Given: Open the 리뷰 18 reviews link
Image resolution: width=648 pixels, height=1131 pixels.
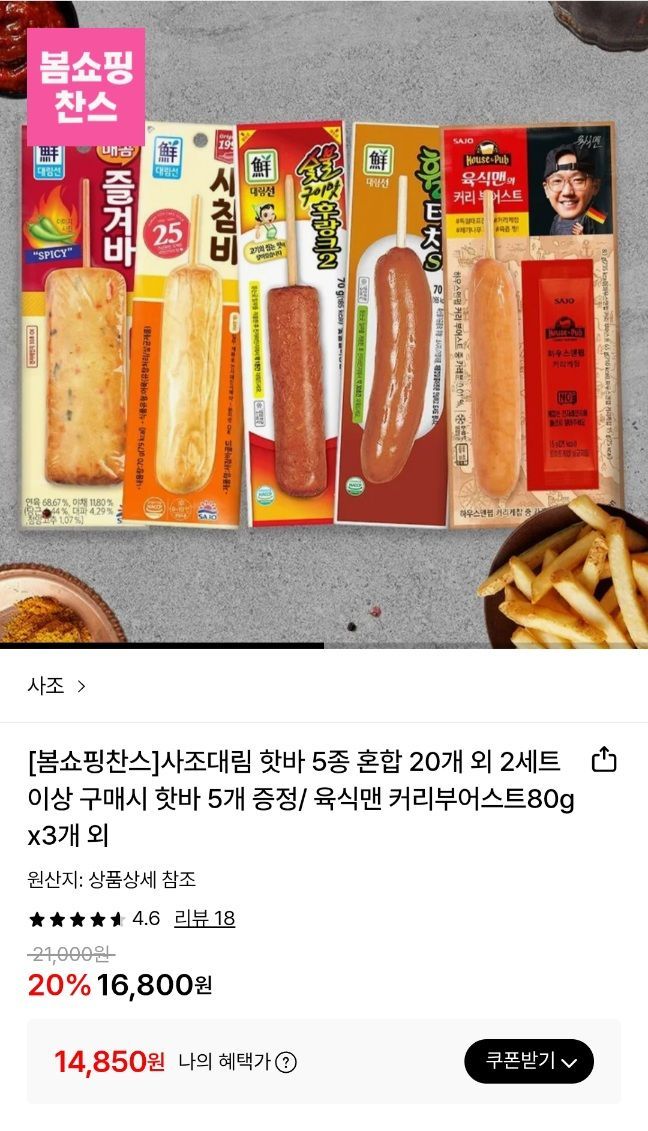Looking at the screenshot, I should pos(205,918).
